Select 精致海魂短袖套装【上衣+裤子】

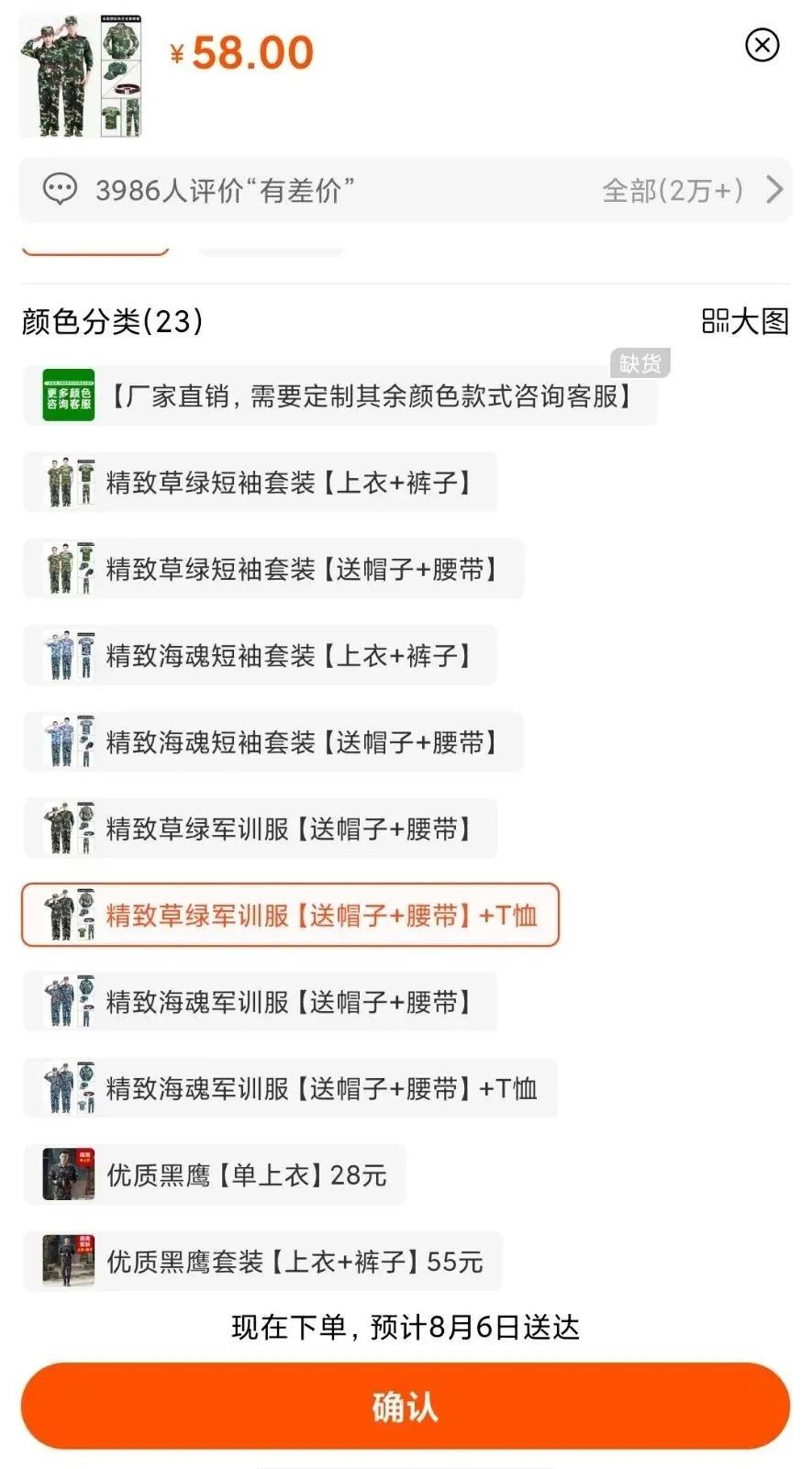pyautogui.click(x=261, y=656)
